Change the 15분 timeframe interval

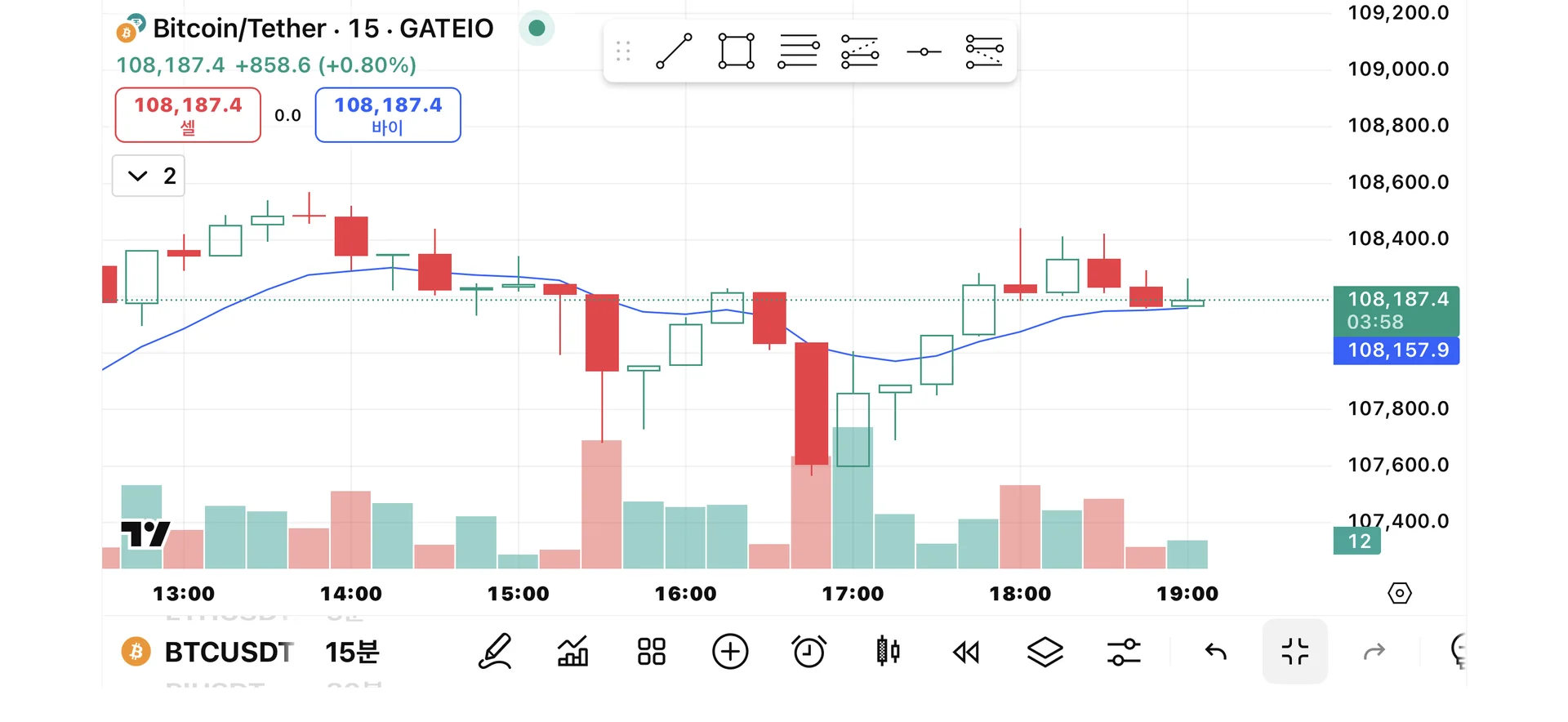[352, 652]
